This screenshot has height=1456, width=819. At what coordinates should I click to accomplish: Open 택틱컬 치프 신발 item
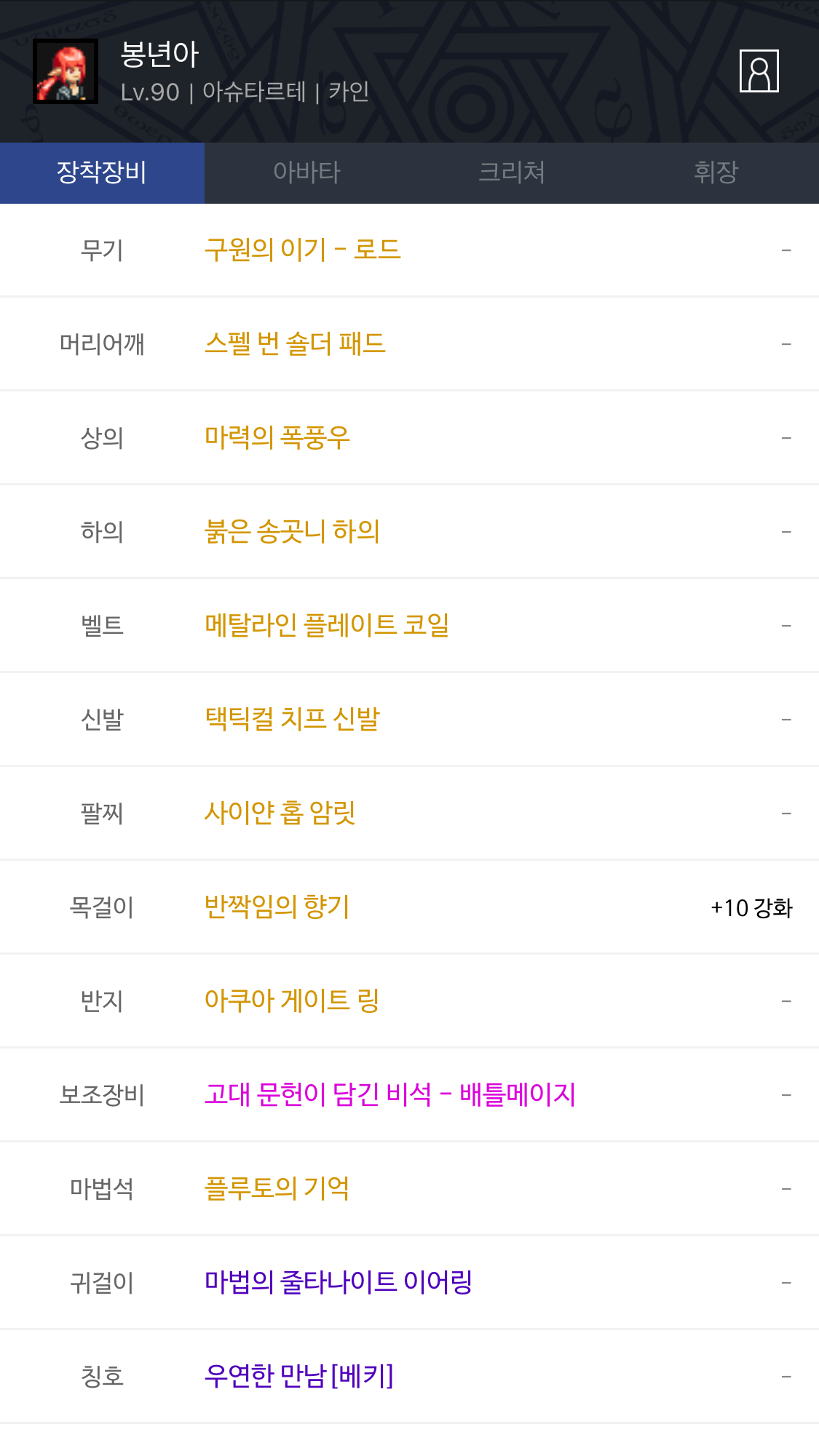click(x=292, y=719)
